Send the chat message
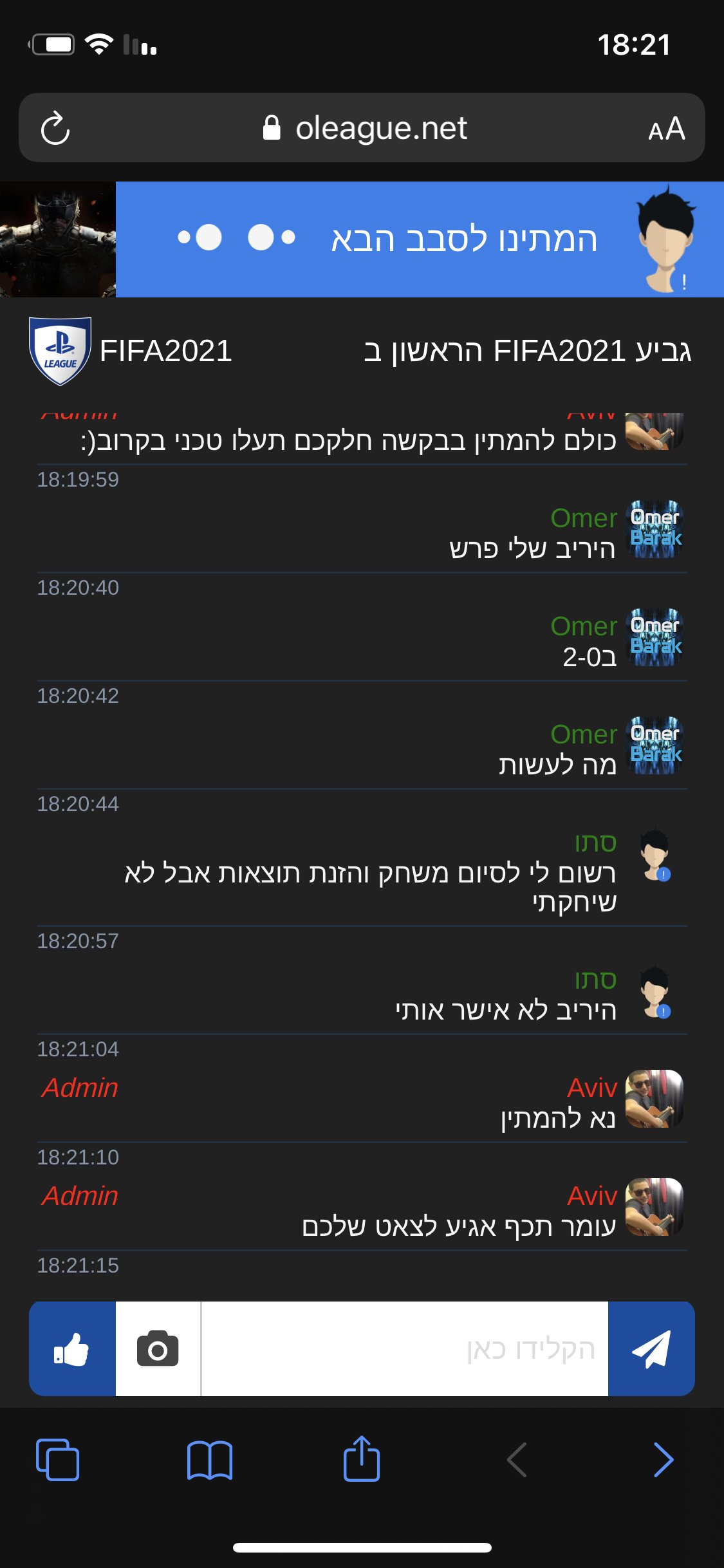Screen dimensions: 724x1568 [651, 1349]
